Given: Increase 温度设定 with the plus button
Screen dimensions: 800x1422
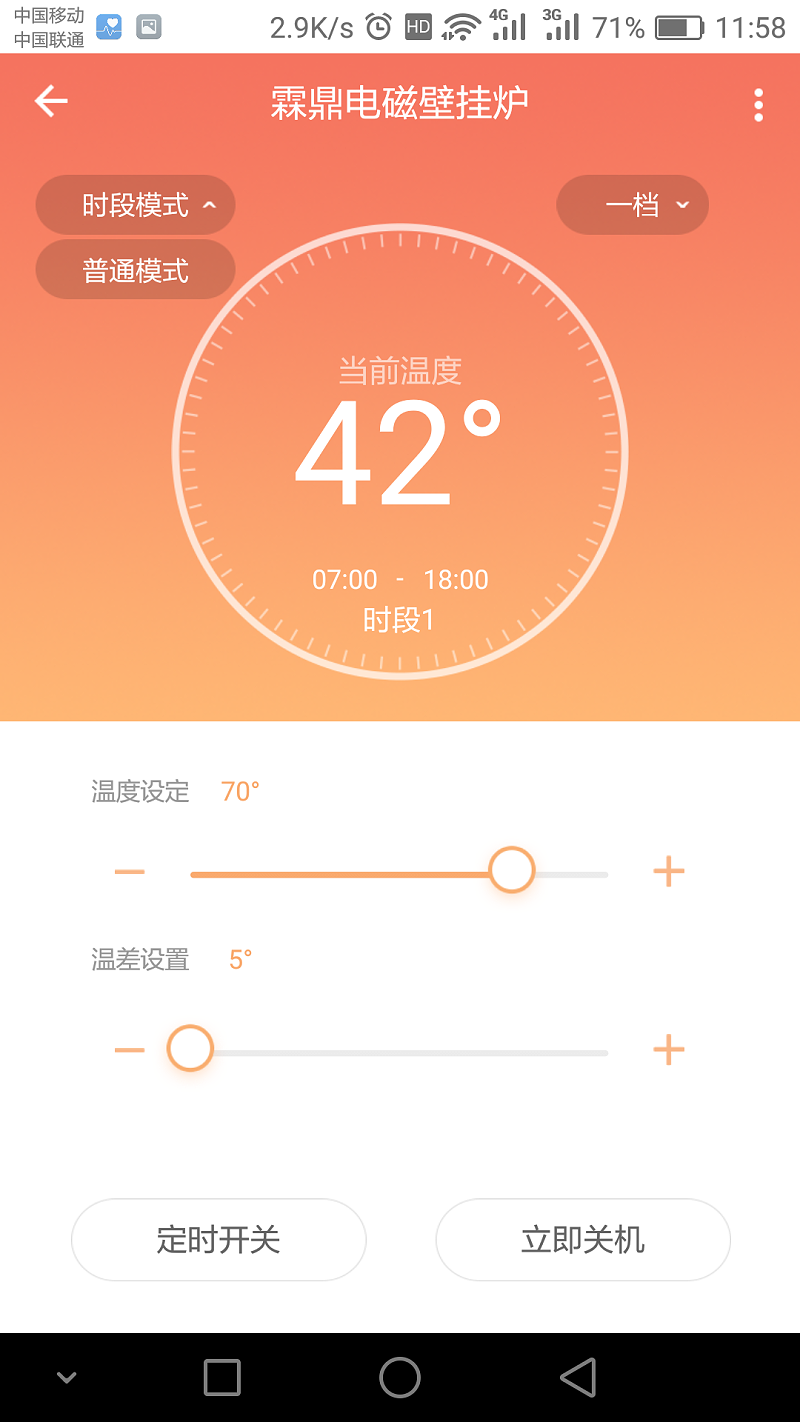Looking at the screenshot, I should [x=668, y=872].
